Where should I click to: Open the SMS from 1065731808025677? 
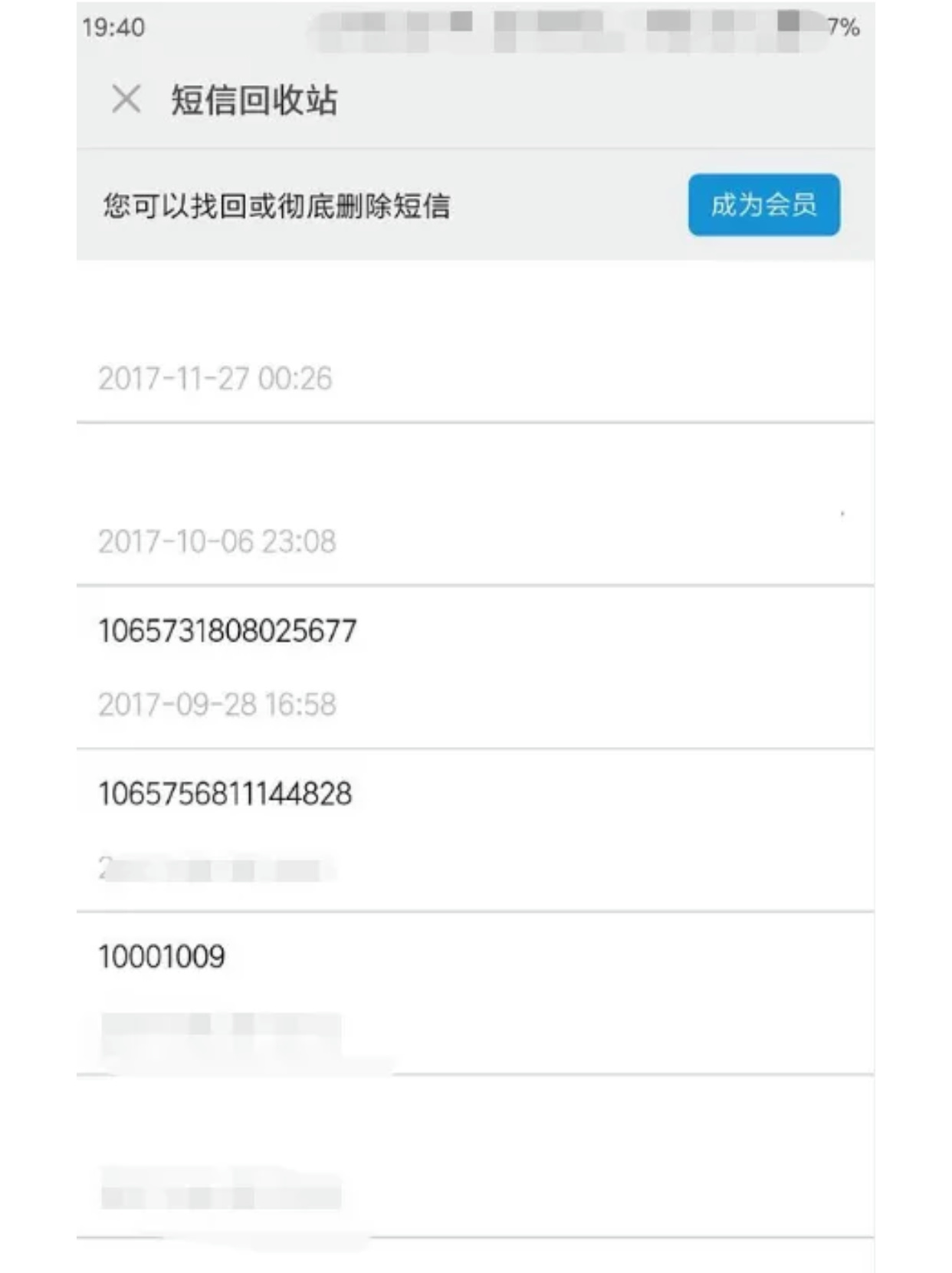click(x=475, y=666)
